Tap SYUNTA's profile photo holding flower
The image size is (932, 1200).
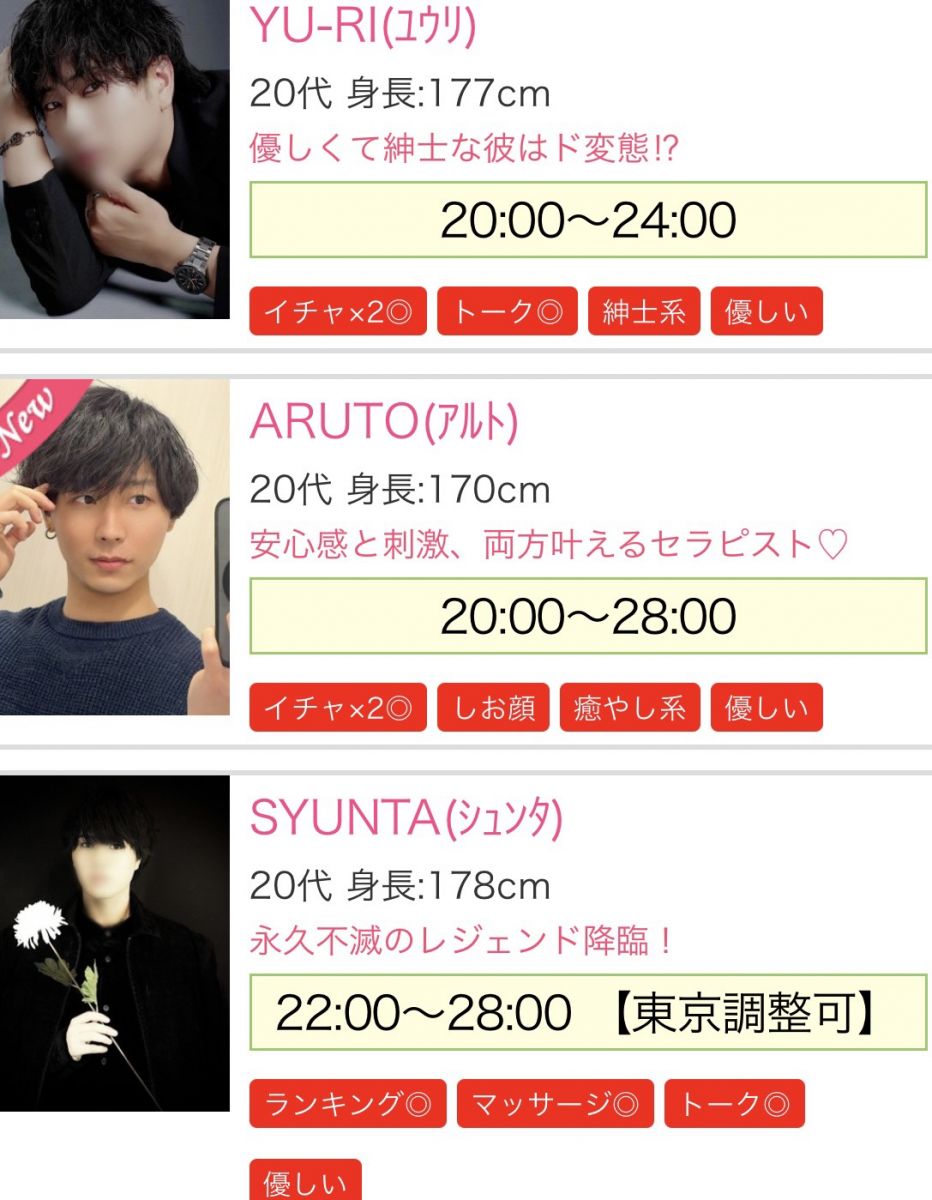click(114, 943)
